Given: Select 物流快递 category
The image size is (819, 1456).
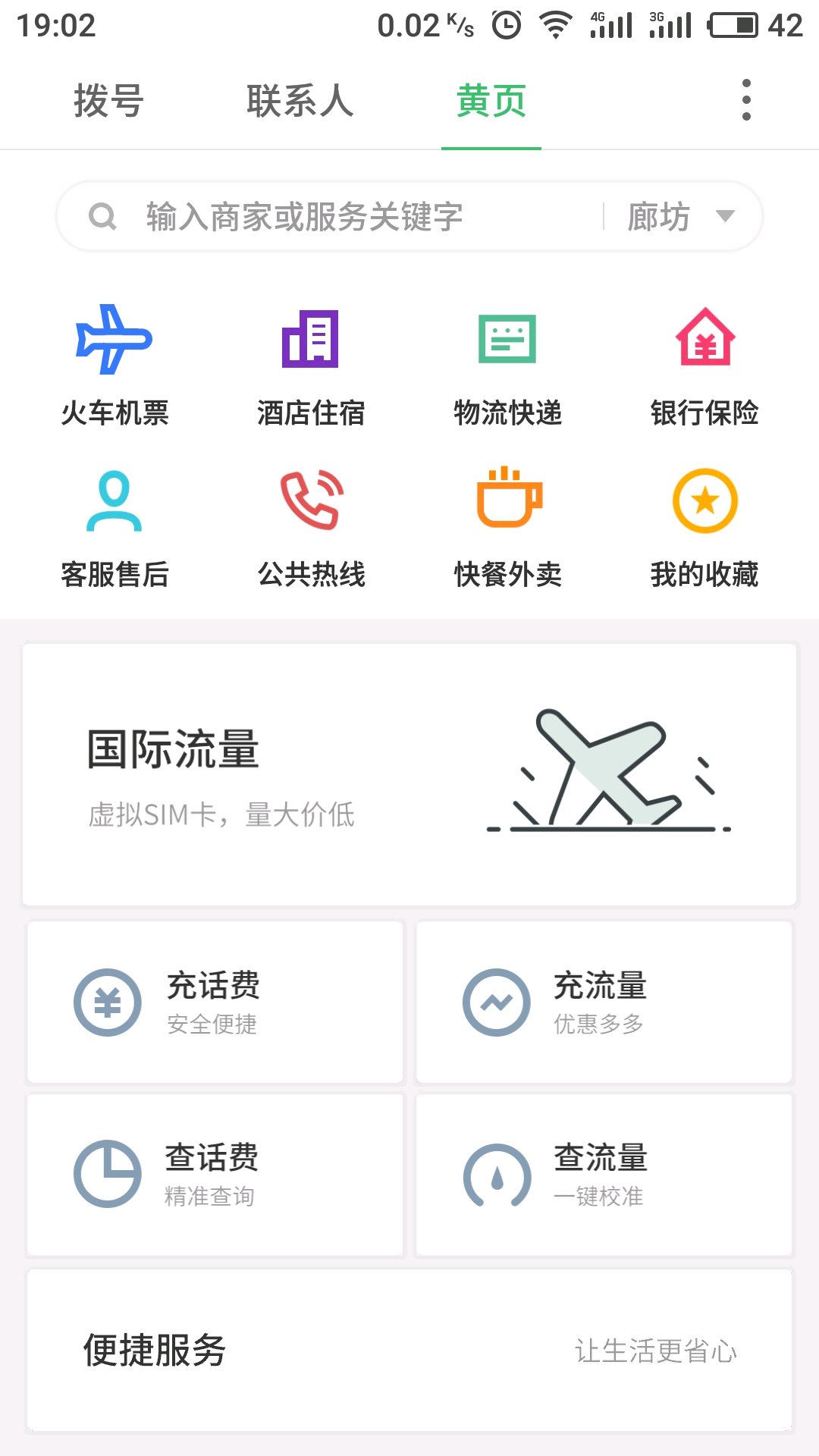Looking at the screenshot, I should [x=507, y=366].
